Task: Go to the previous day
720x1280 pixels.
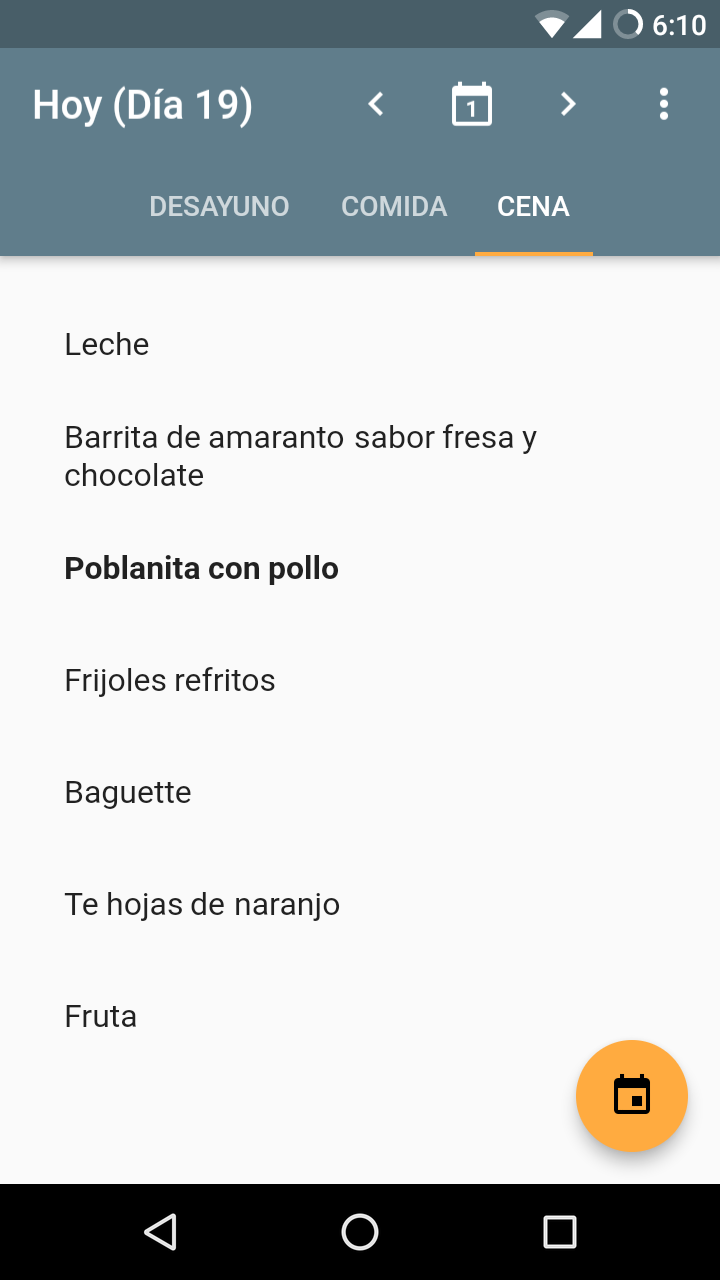Action: (x=376, y=104)
